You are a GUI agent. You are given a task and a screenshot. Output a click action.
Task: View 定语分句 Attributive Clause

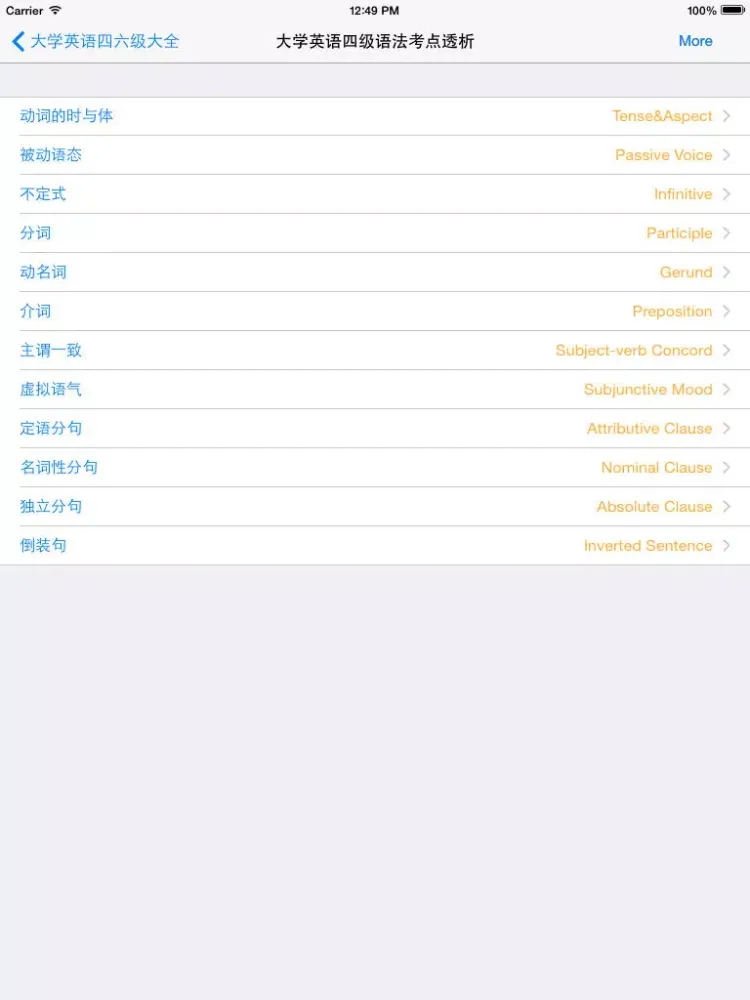375,428
